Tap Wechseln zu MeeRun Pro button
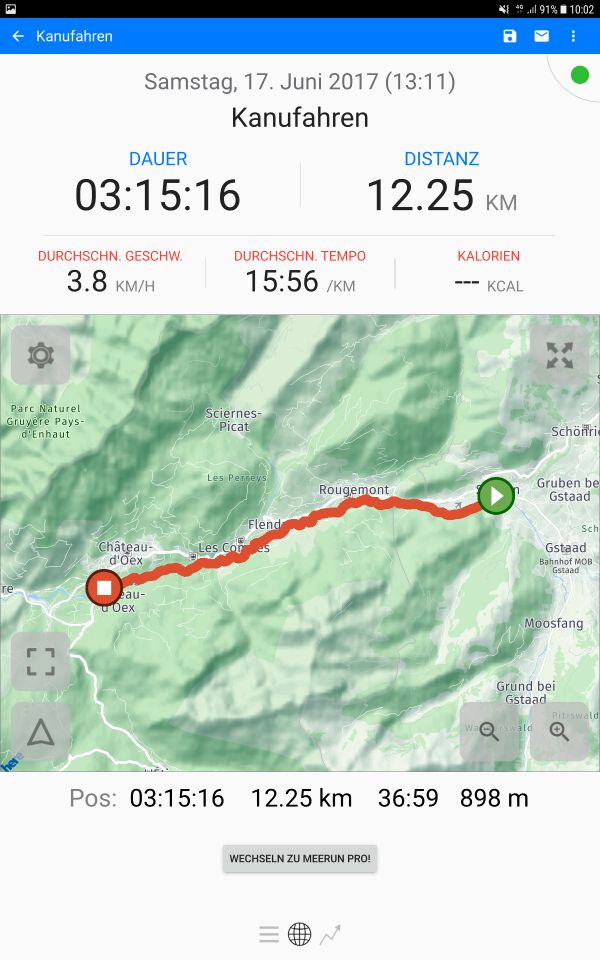The height and width of the screenshot is (960, 600). (300, 858)
